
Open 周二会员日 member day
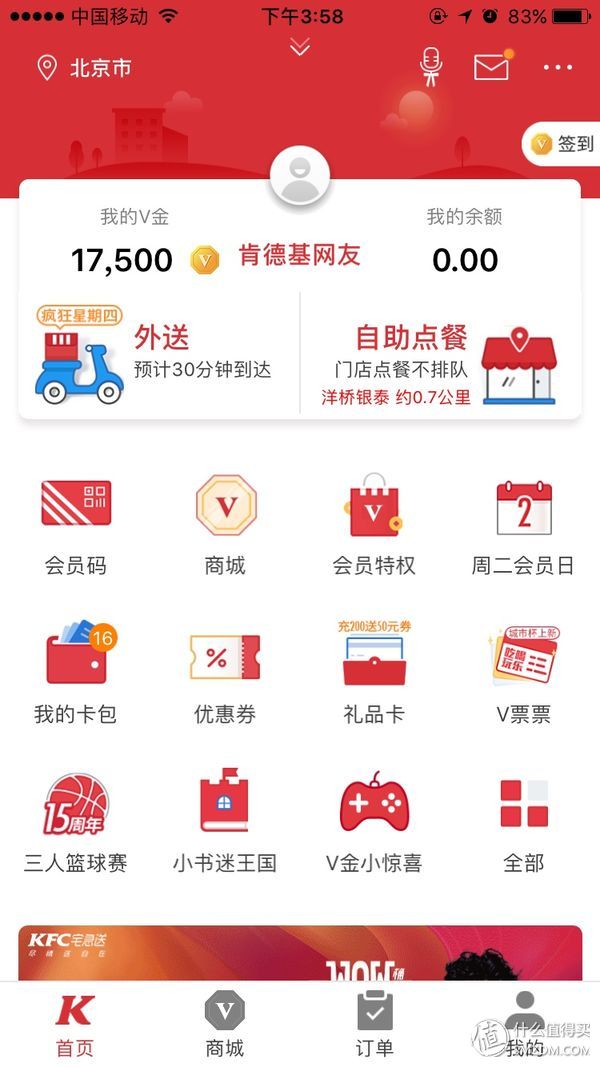pos(523,525)
